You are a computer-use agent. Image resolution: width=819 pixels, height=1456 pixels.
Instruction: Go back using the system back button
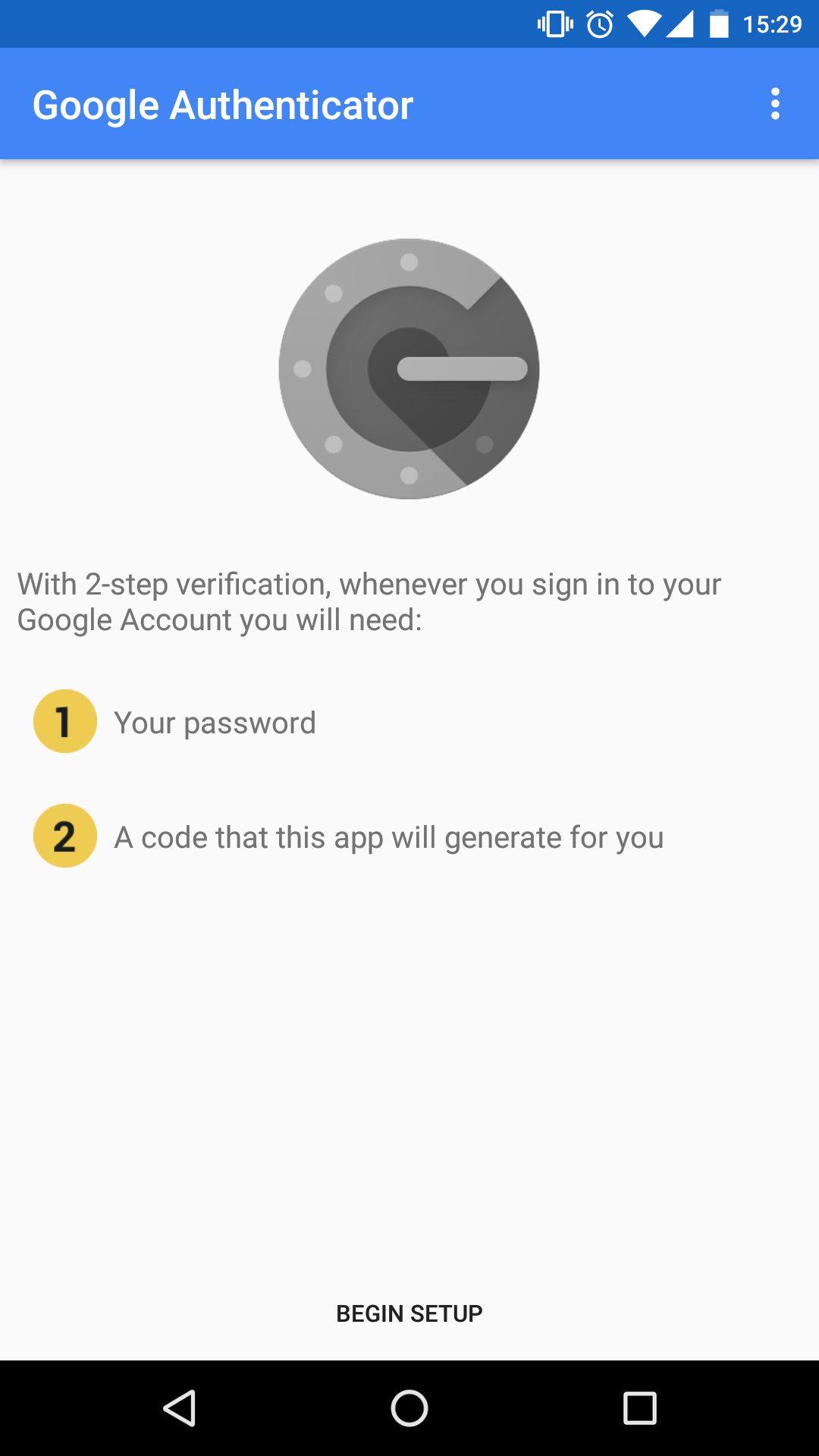[x=180, y=1408]
